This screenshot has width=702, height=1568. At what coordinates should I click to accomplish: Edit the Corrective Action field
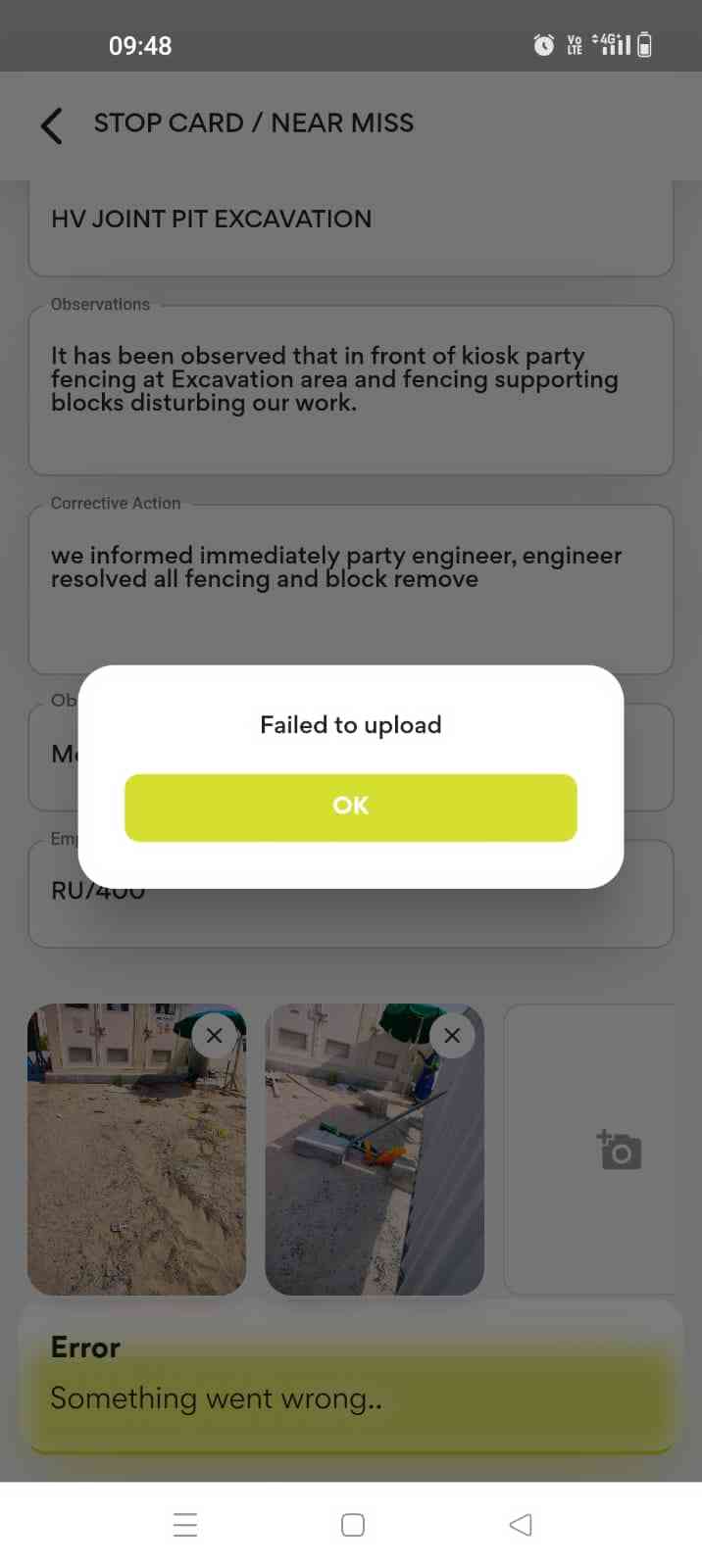(x=350, y=588)
